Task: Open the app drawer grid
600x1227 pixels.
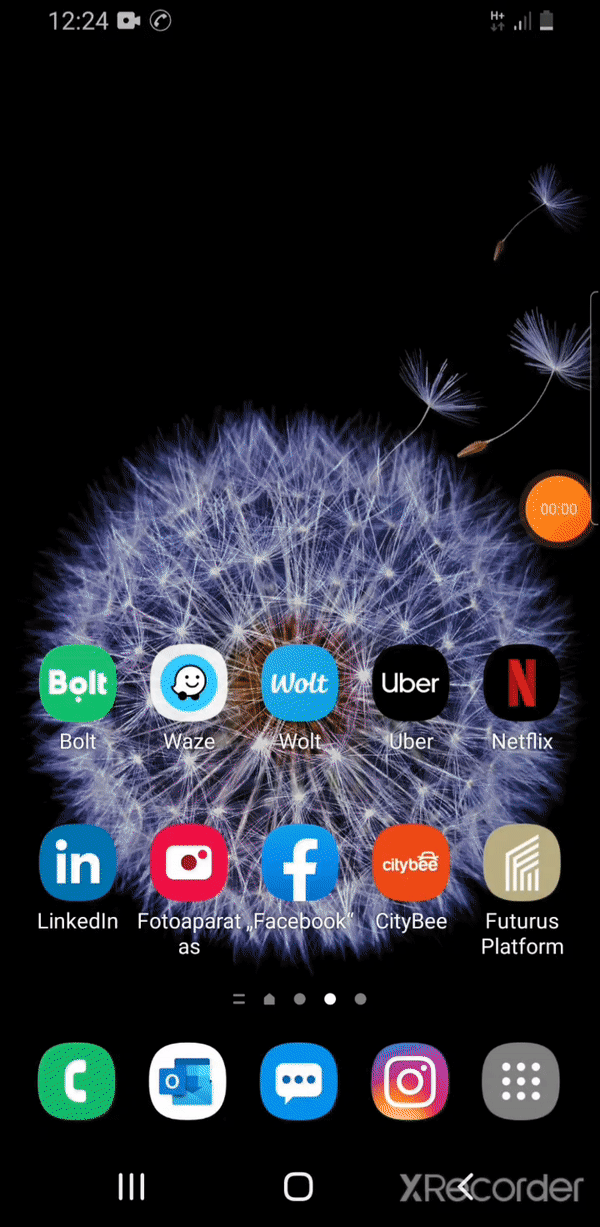Action: (x=521, y=1081)
